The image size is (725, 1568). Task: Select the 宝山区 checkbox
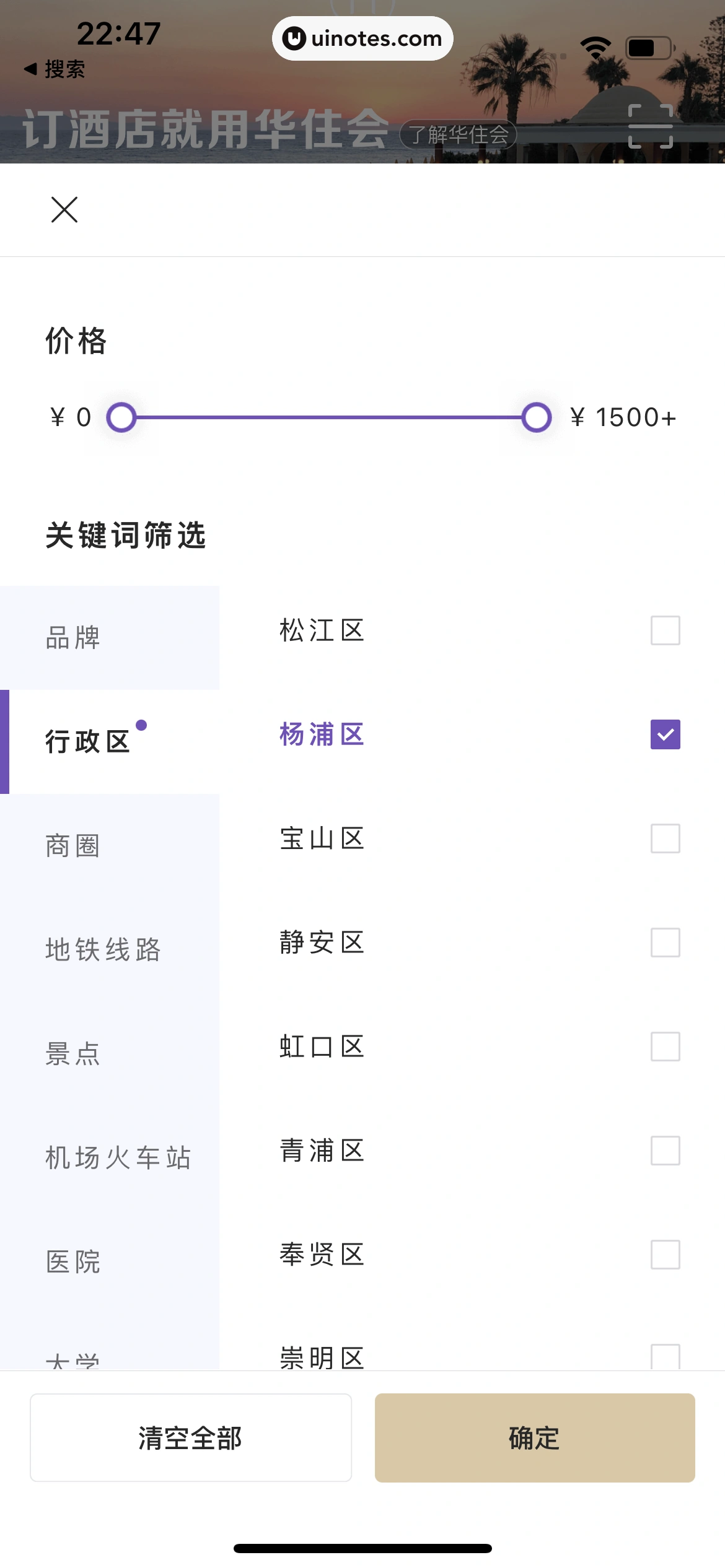664,839
